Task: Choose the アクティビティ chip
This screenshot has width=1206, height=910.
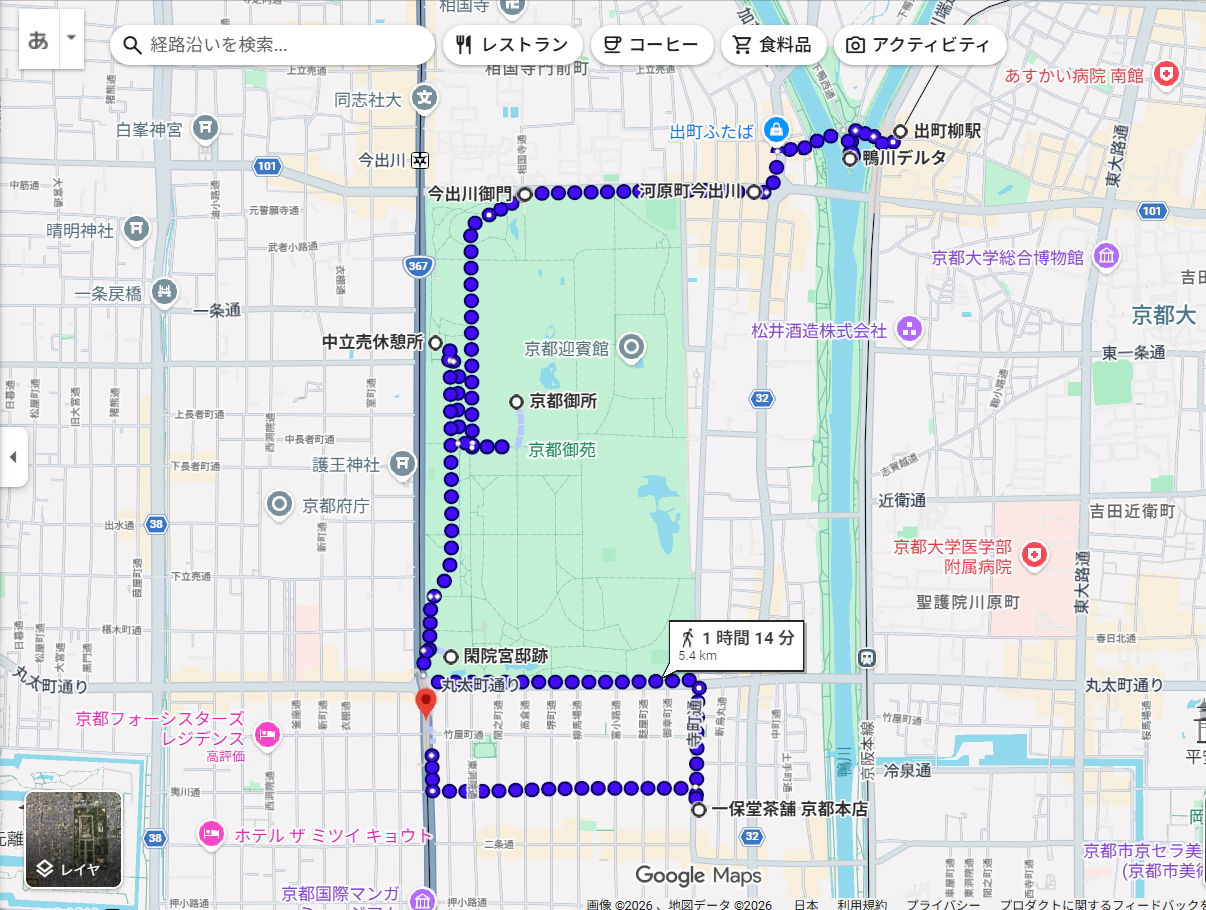Action: 918,45
